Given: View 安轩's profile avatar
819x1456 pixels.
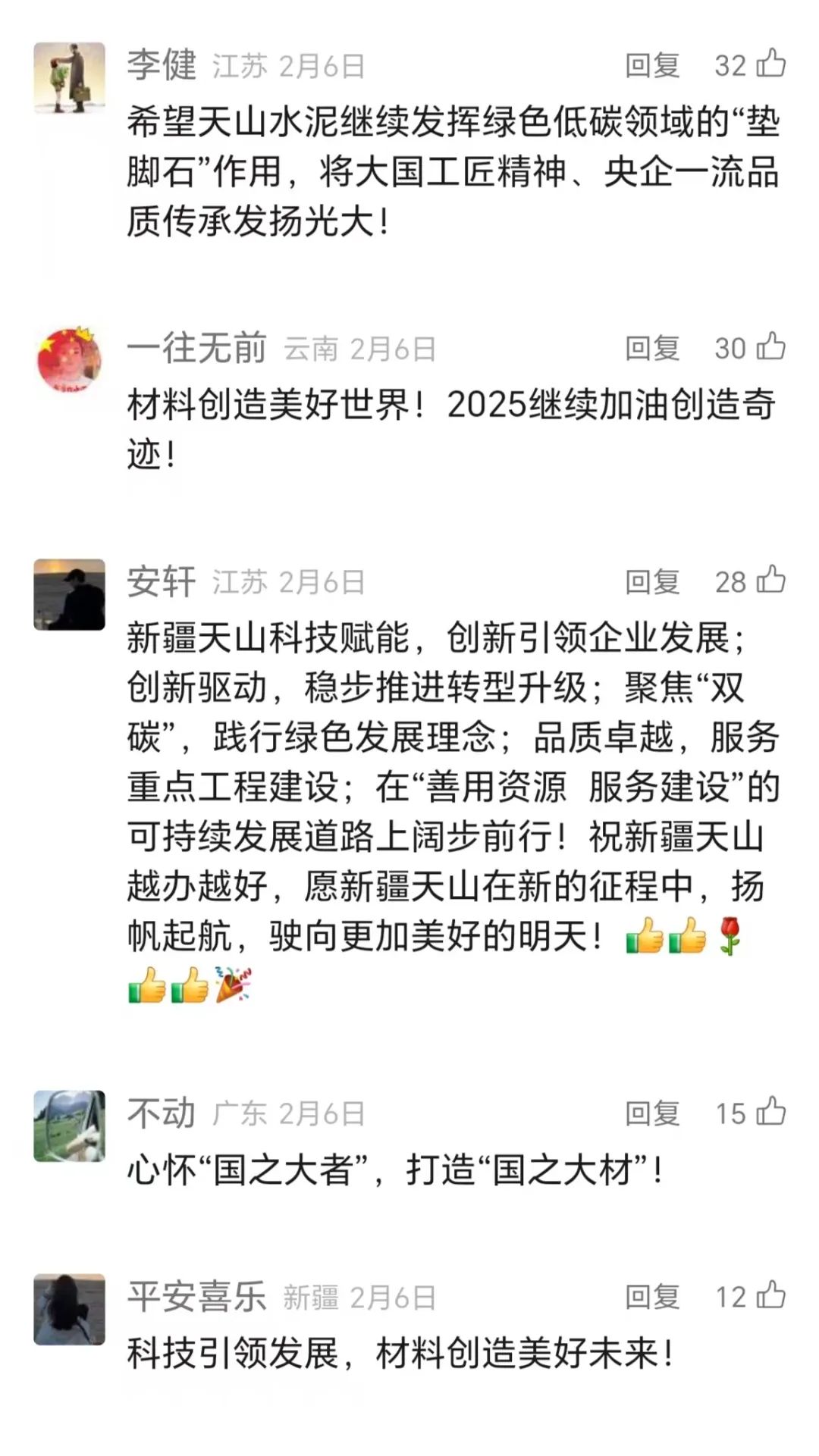Looking at the screenshot, I should tap(69, 595).
